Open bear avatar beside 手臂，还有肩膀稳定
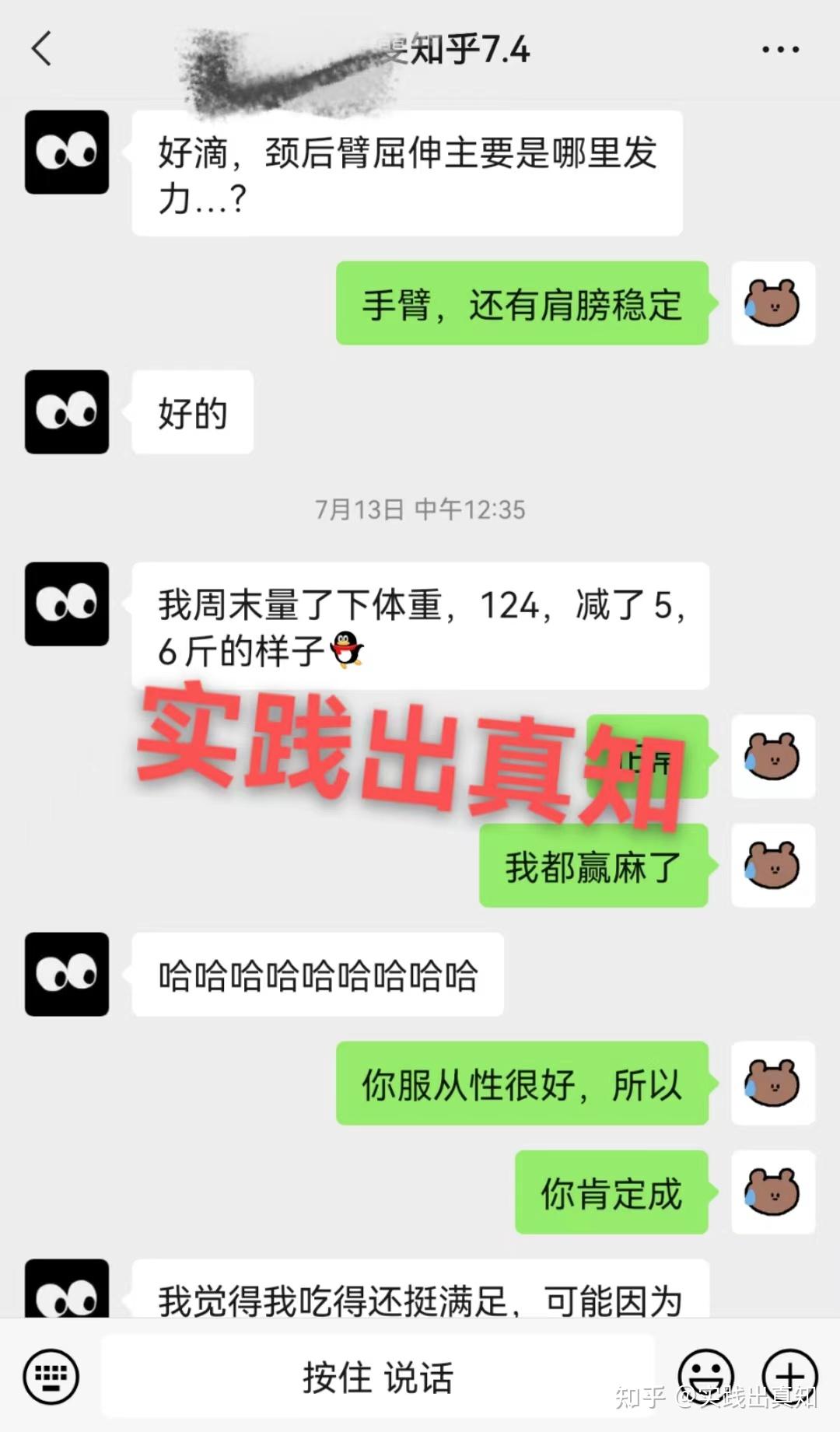The width and height of the screenshot is (840, 1432). [x=772, y=303]
